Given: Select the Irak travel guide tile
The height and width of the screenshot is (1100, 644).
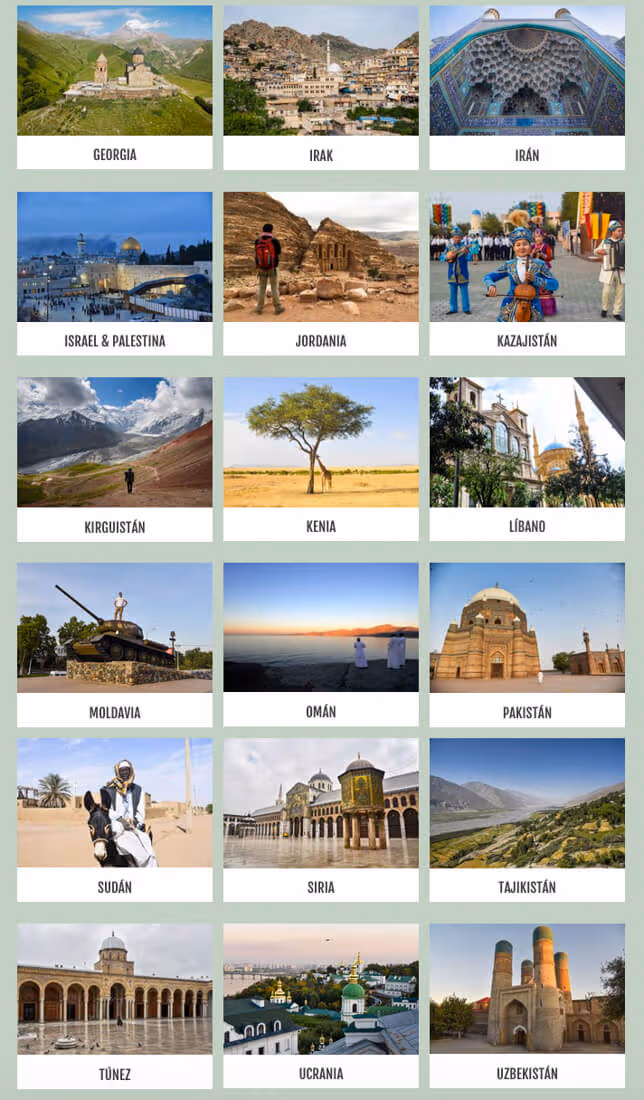Looking at the screenshot, I should (x=321, y=85).
